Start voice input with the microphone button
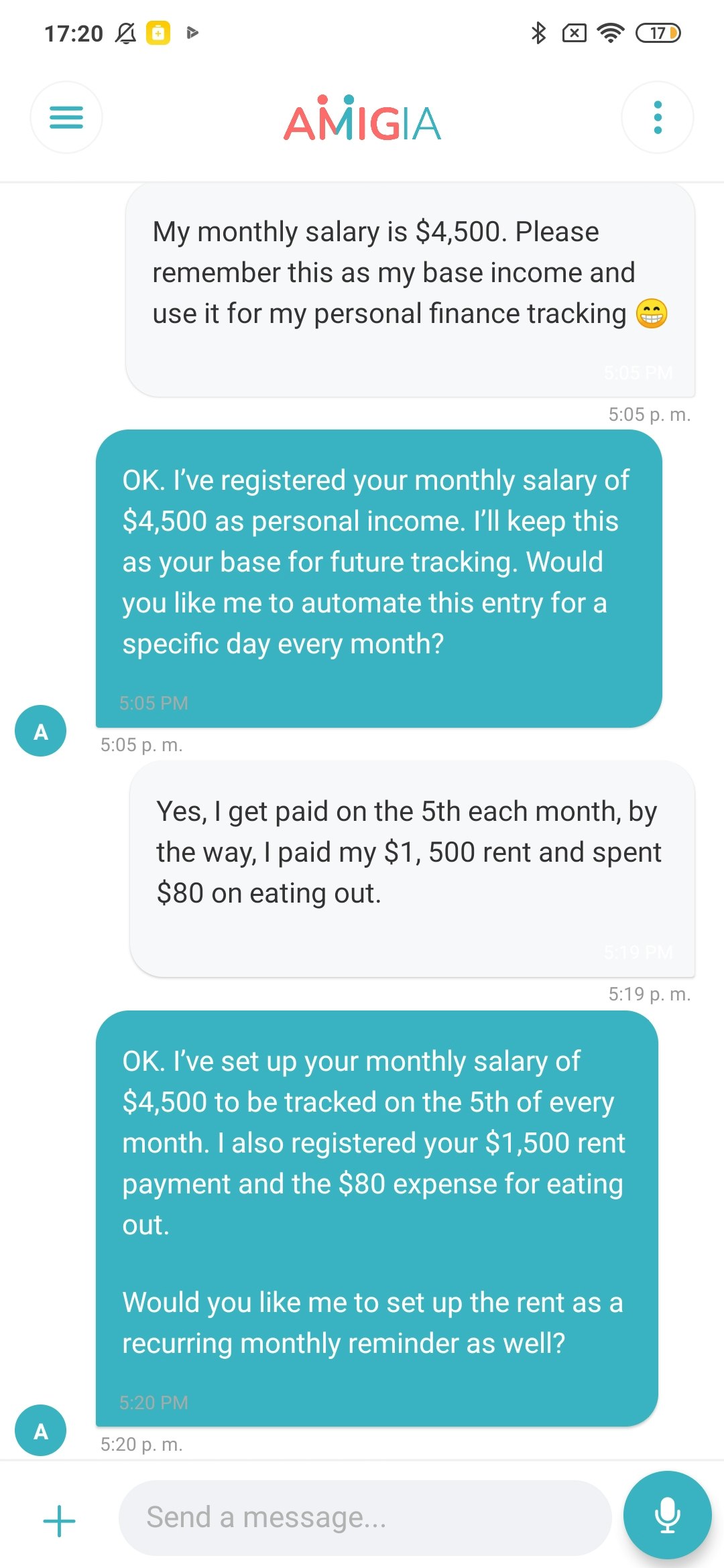This screenshot has width=724, height=1568. tap(667, 1514)
